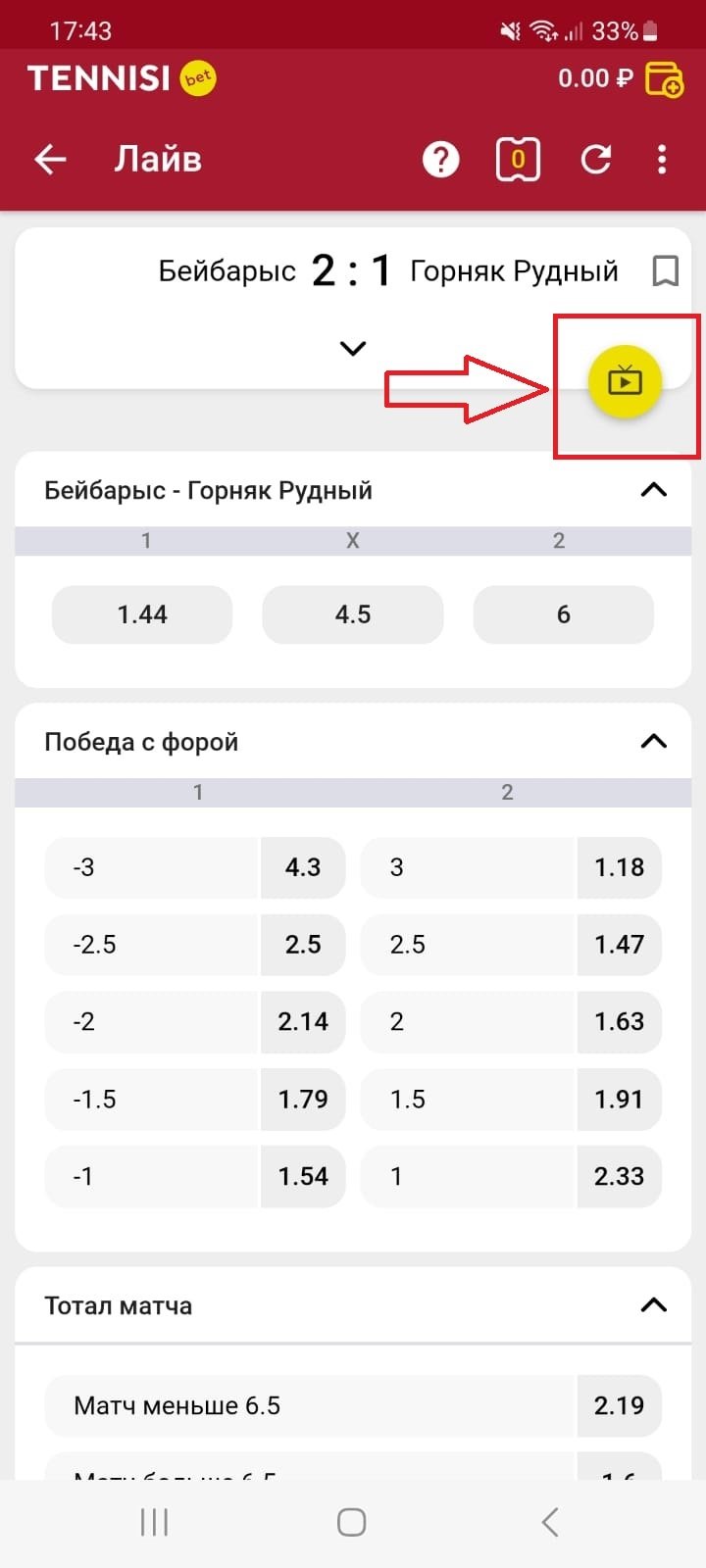Select the draw at 4.5

click(353, 614)
